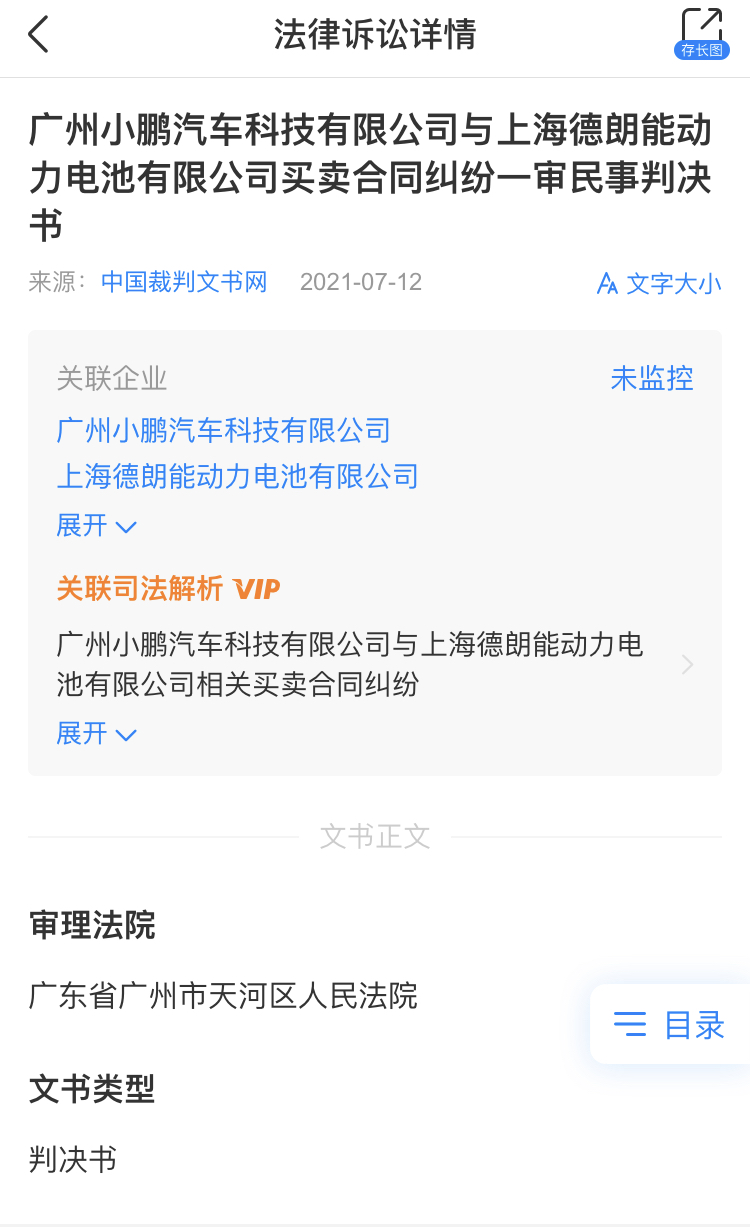
Task: Adjust 文字大小 text size
Action: [658, 284]
